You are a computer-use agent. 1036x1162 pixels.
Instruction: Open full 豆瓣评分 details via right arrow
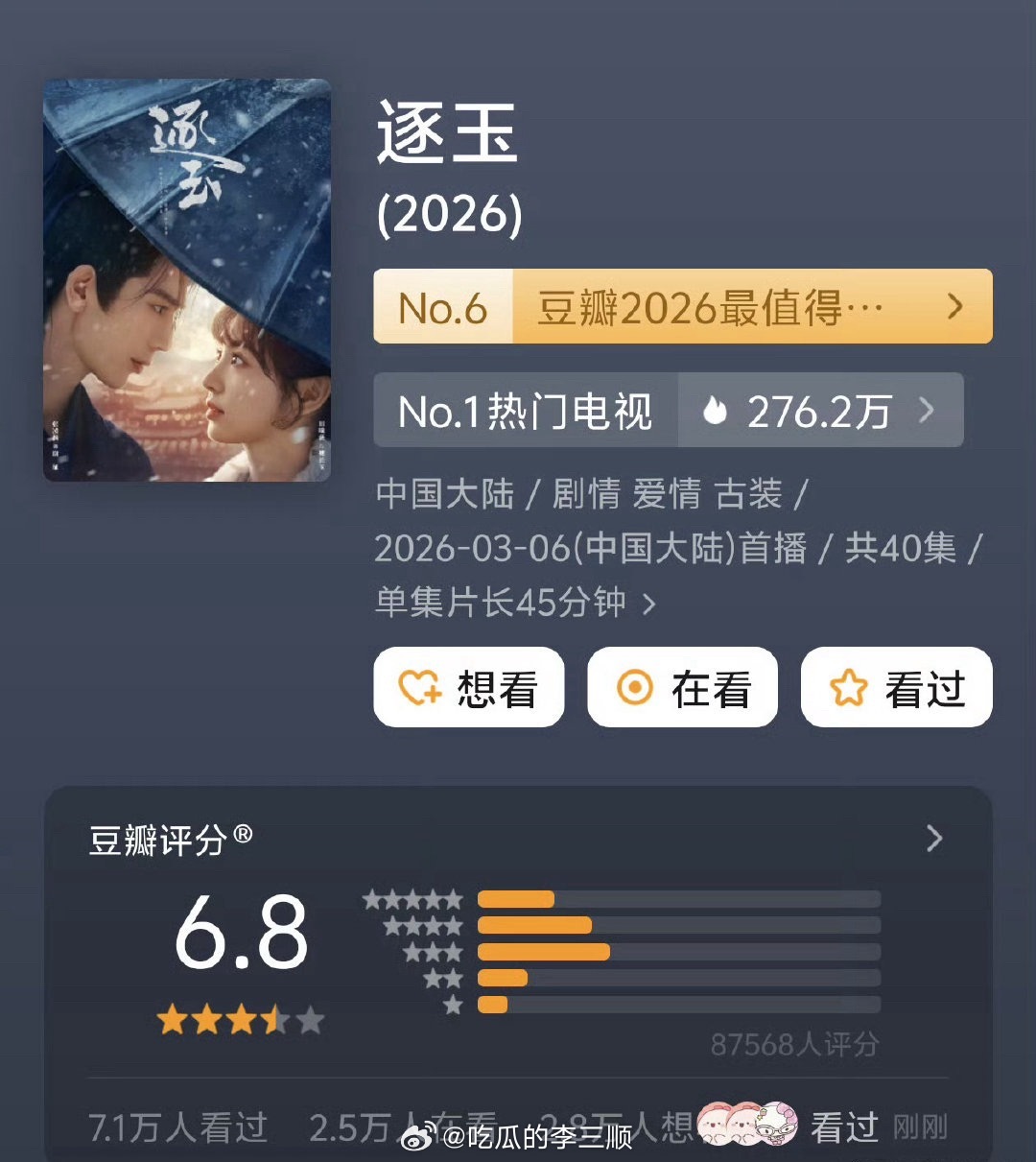(932, 839)
